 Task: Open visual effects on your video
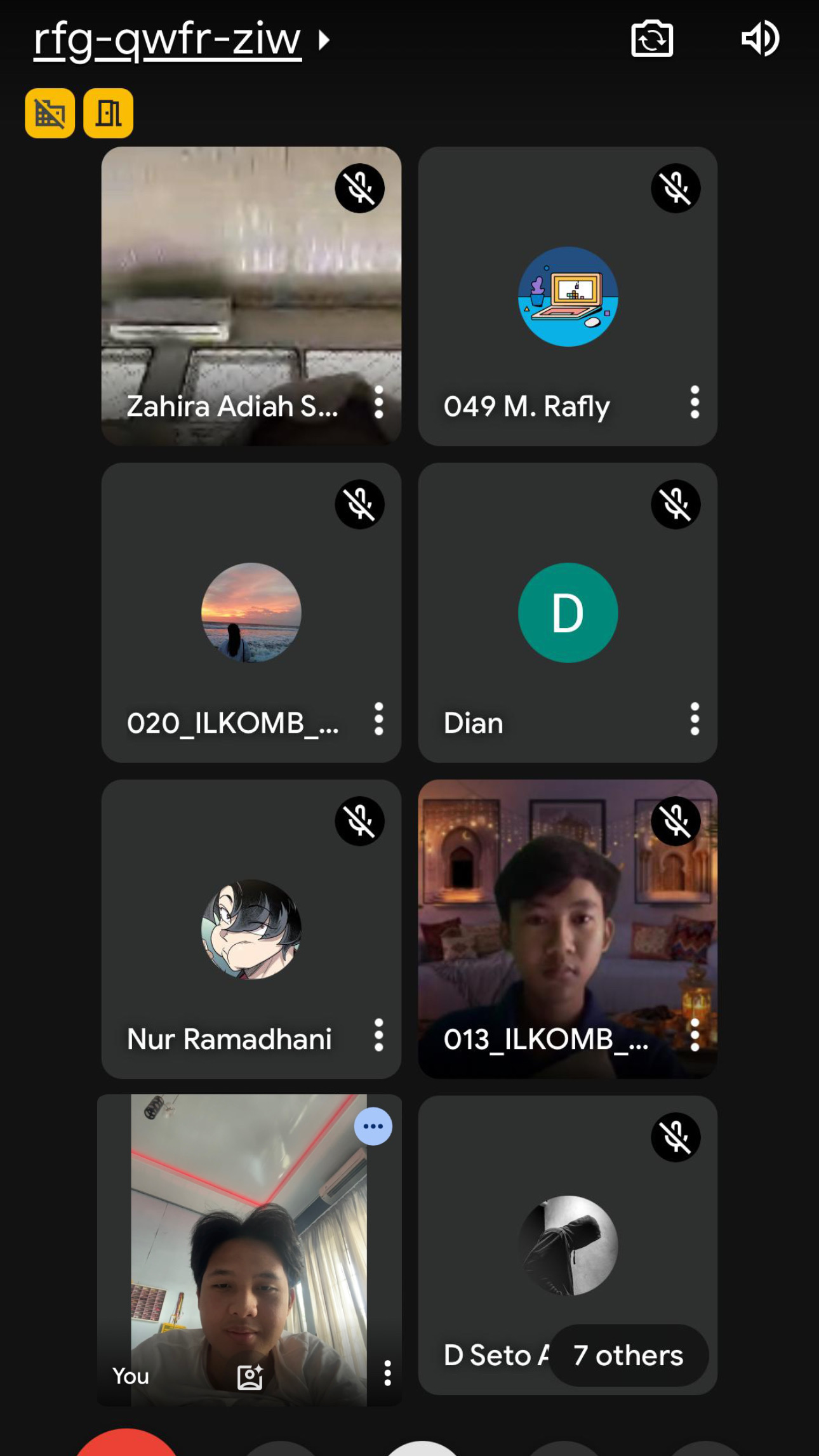click(250, 1377)
